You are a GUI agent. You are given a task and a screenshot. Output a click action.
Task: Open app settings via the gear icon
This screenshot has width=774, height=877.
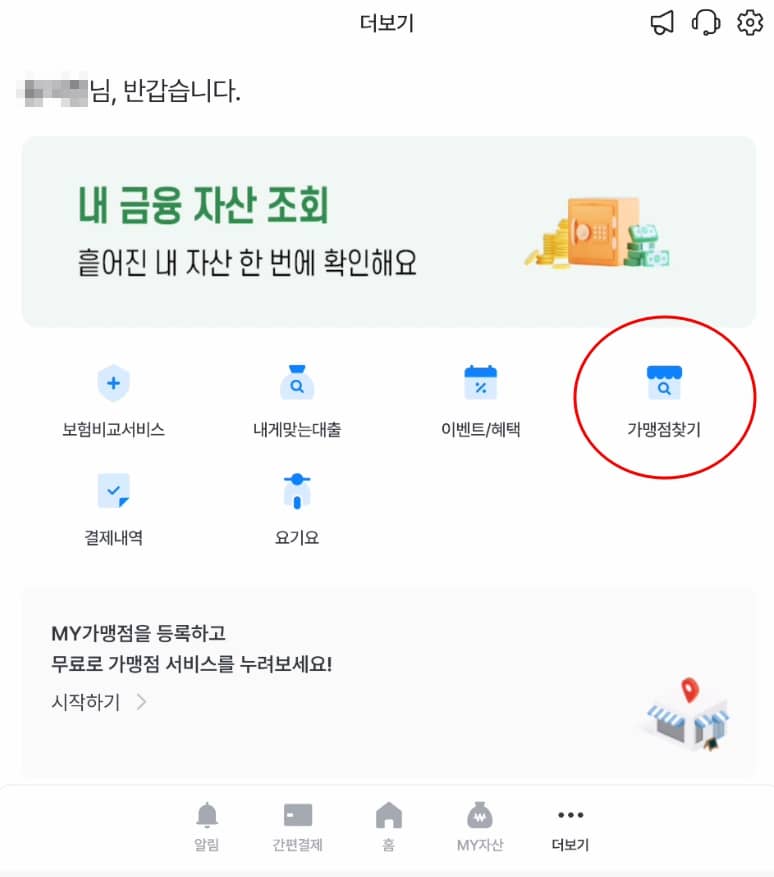(x=752, y=22)
